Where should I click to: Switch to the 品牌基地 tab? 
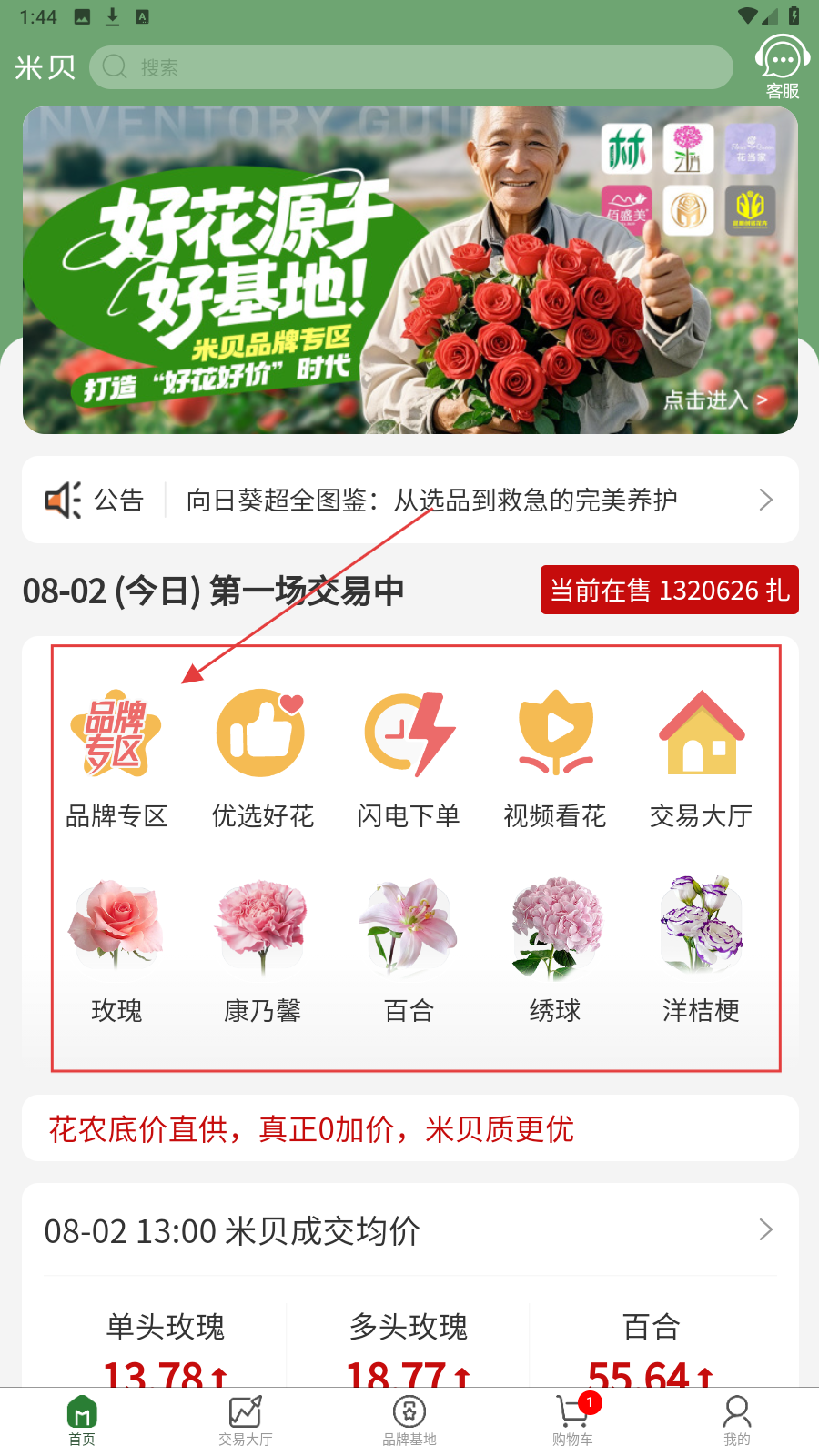[409, 1421]
